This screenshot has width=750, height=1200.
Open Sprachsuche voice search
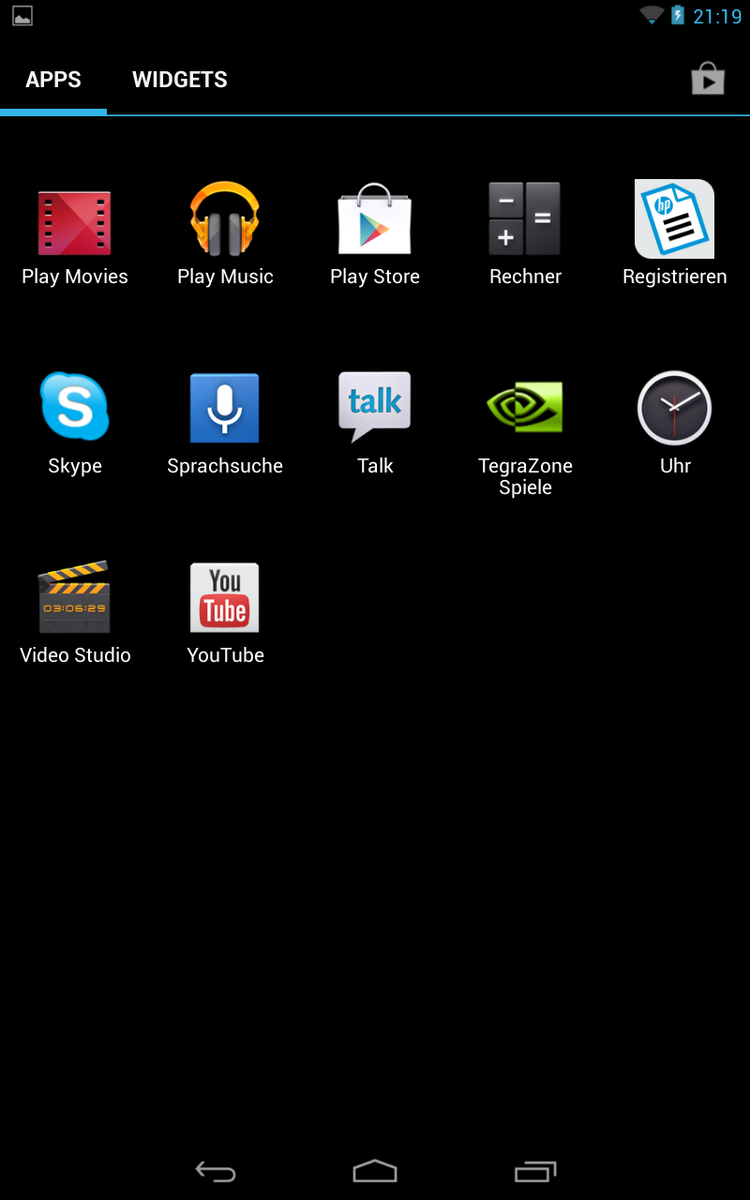coord(225,408)
